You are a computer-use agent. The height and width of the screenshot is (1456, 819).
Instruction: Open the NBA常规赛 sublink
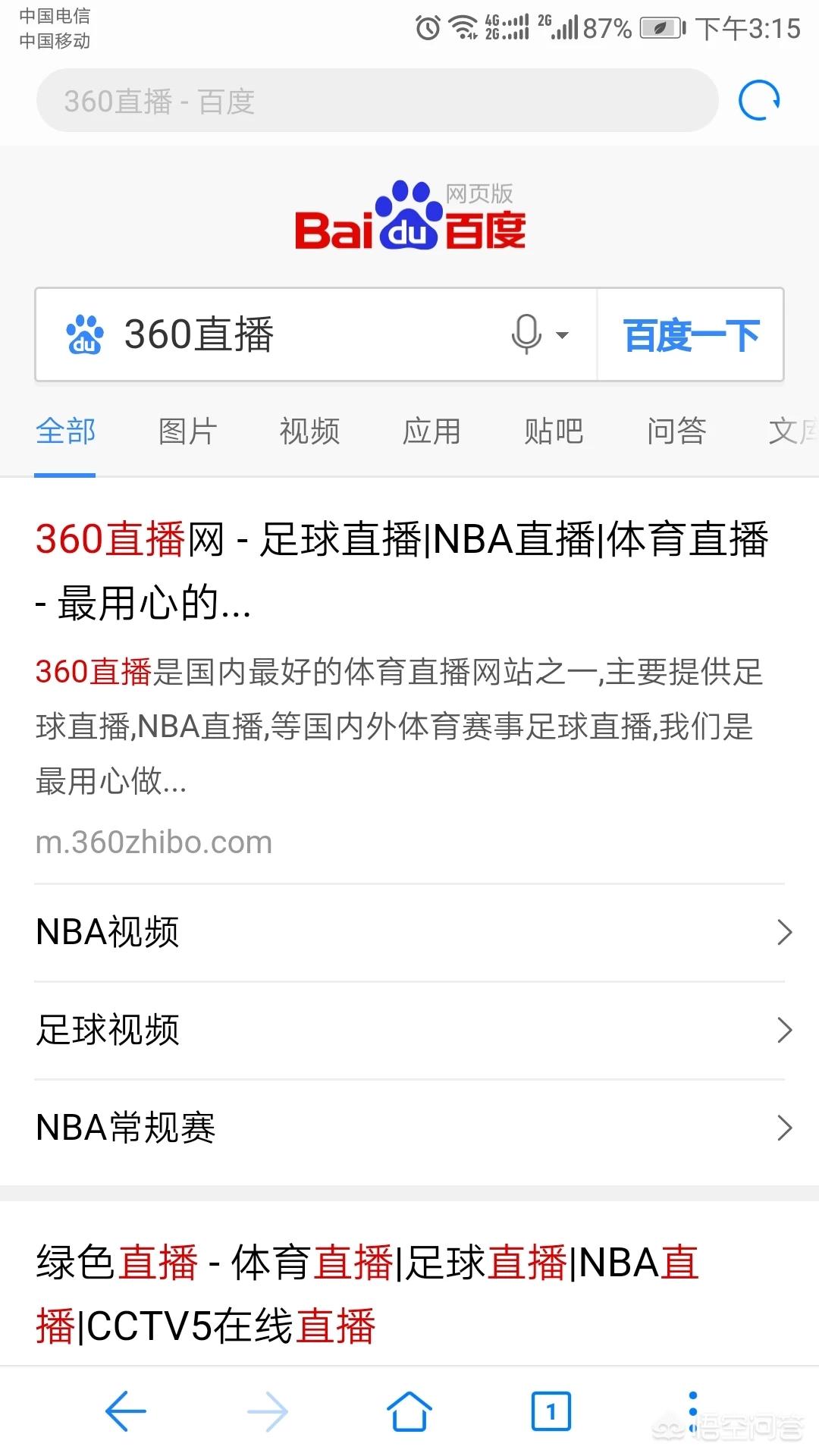tap(409, 1128)
